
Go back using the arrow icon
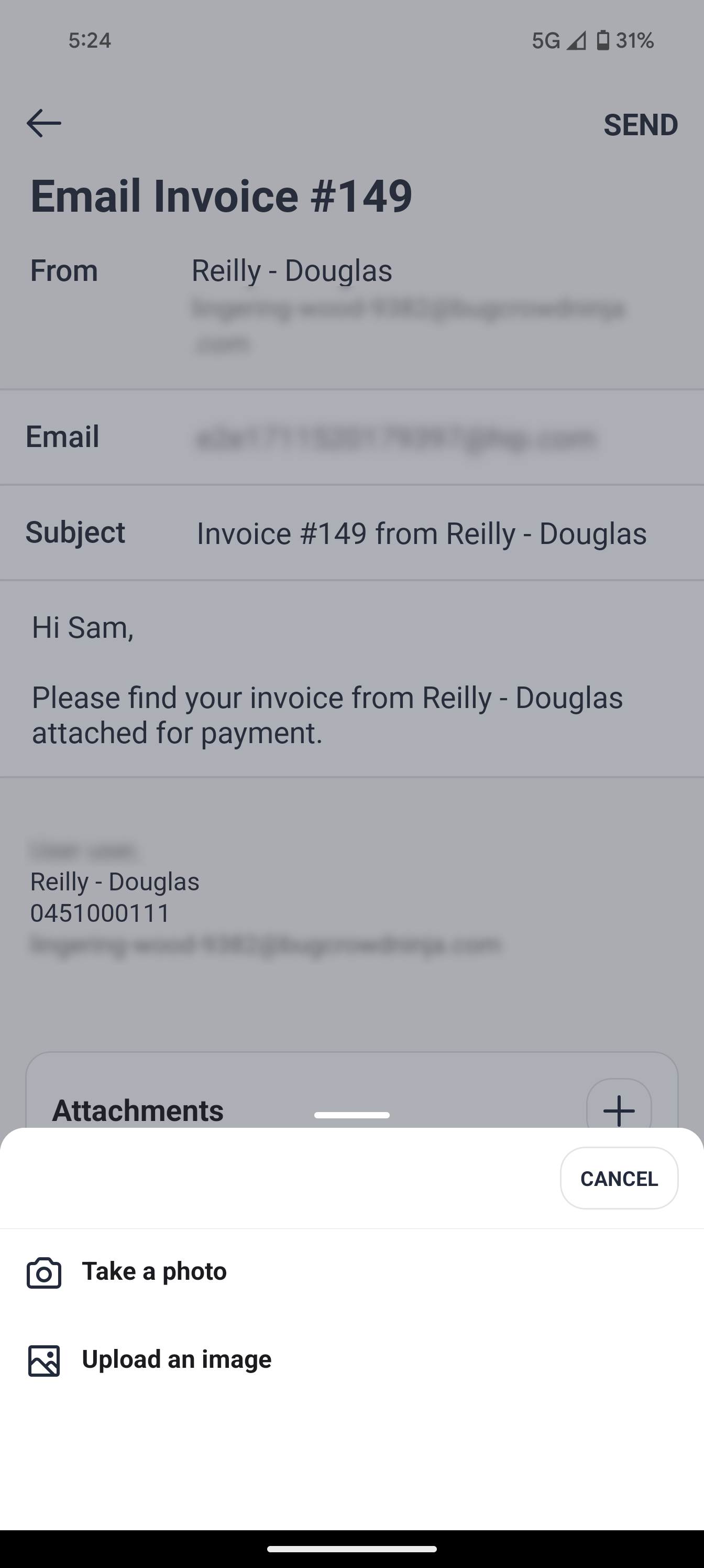(x=44, y=124)
